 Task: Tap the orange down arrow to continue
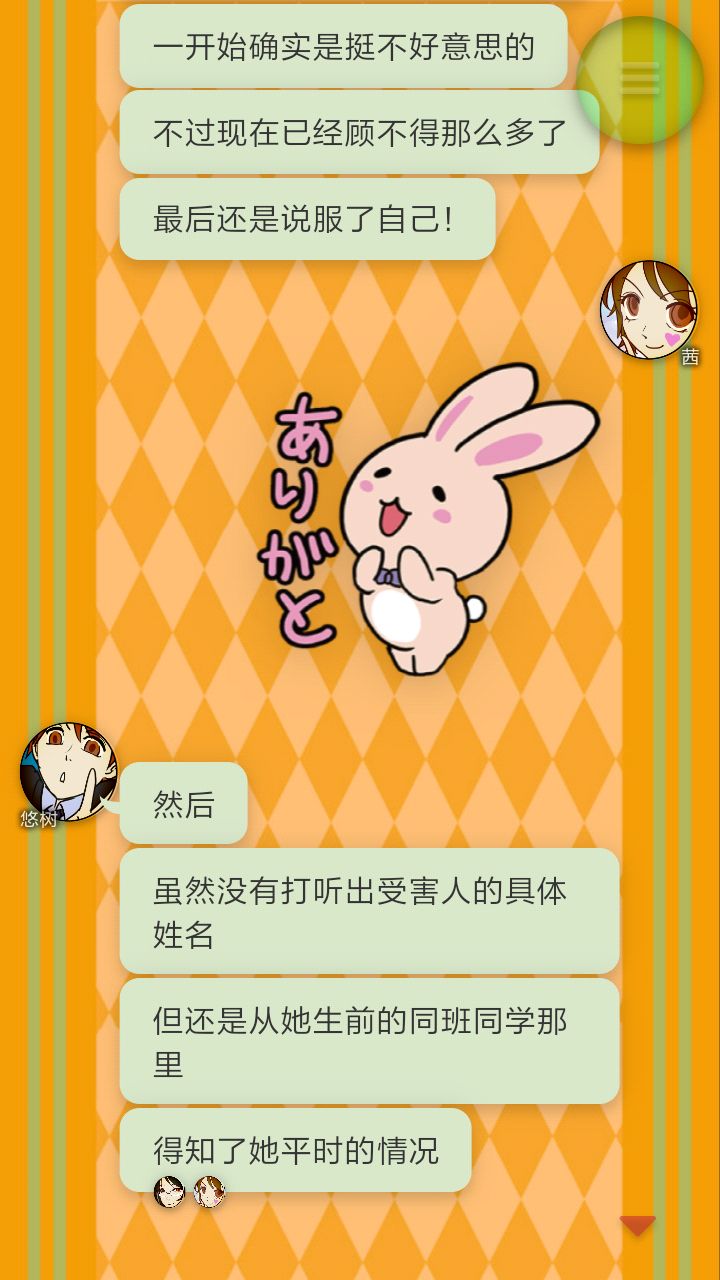[637, 1225]
